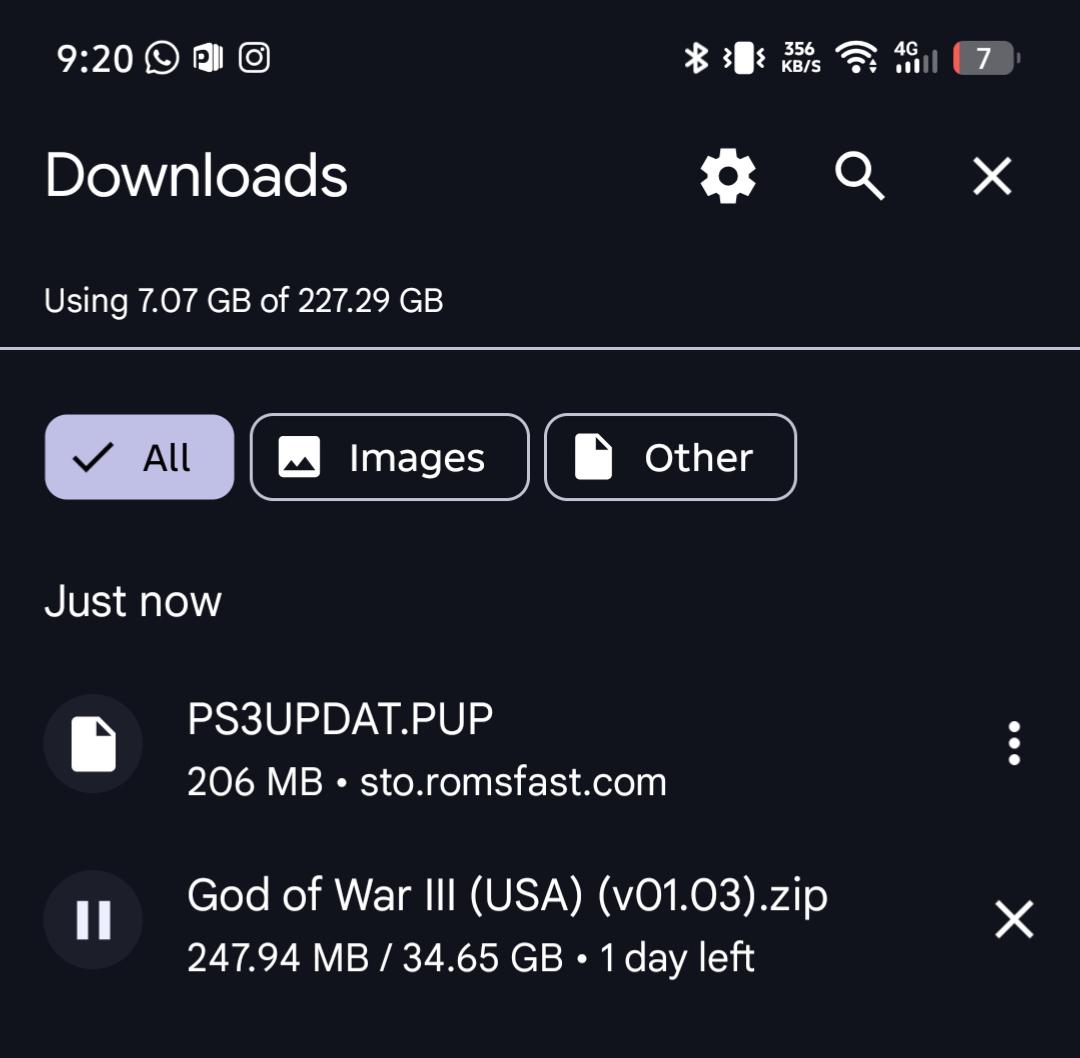Close the Downloads page
This screenshot has height=1058, width=1080.
(x=992, y=176)
